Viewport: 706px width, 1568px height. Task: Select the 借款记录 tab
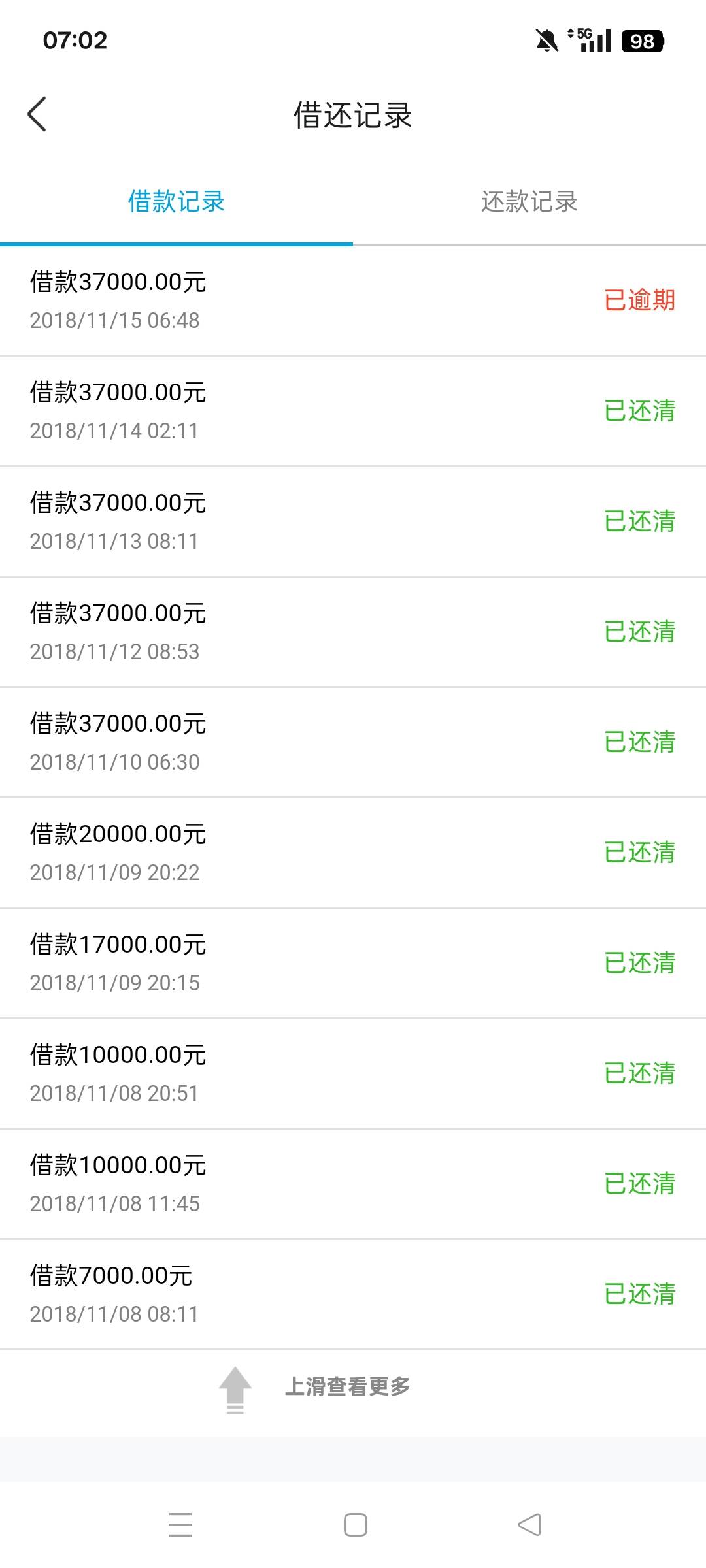click(176, 202)
